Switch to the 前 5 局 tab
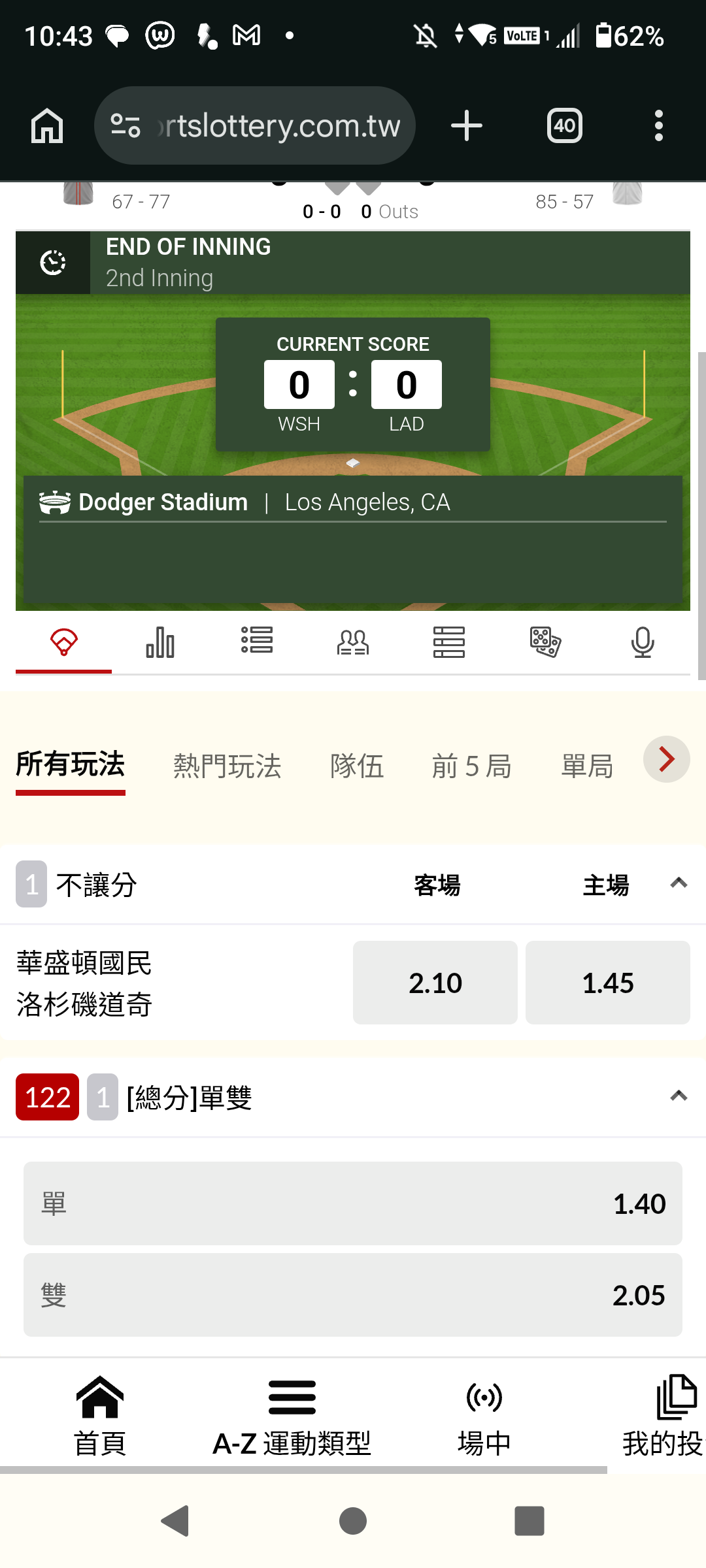Image resolution: width=706 pixels, height=1568 pixels. point(472,766)
